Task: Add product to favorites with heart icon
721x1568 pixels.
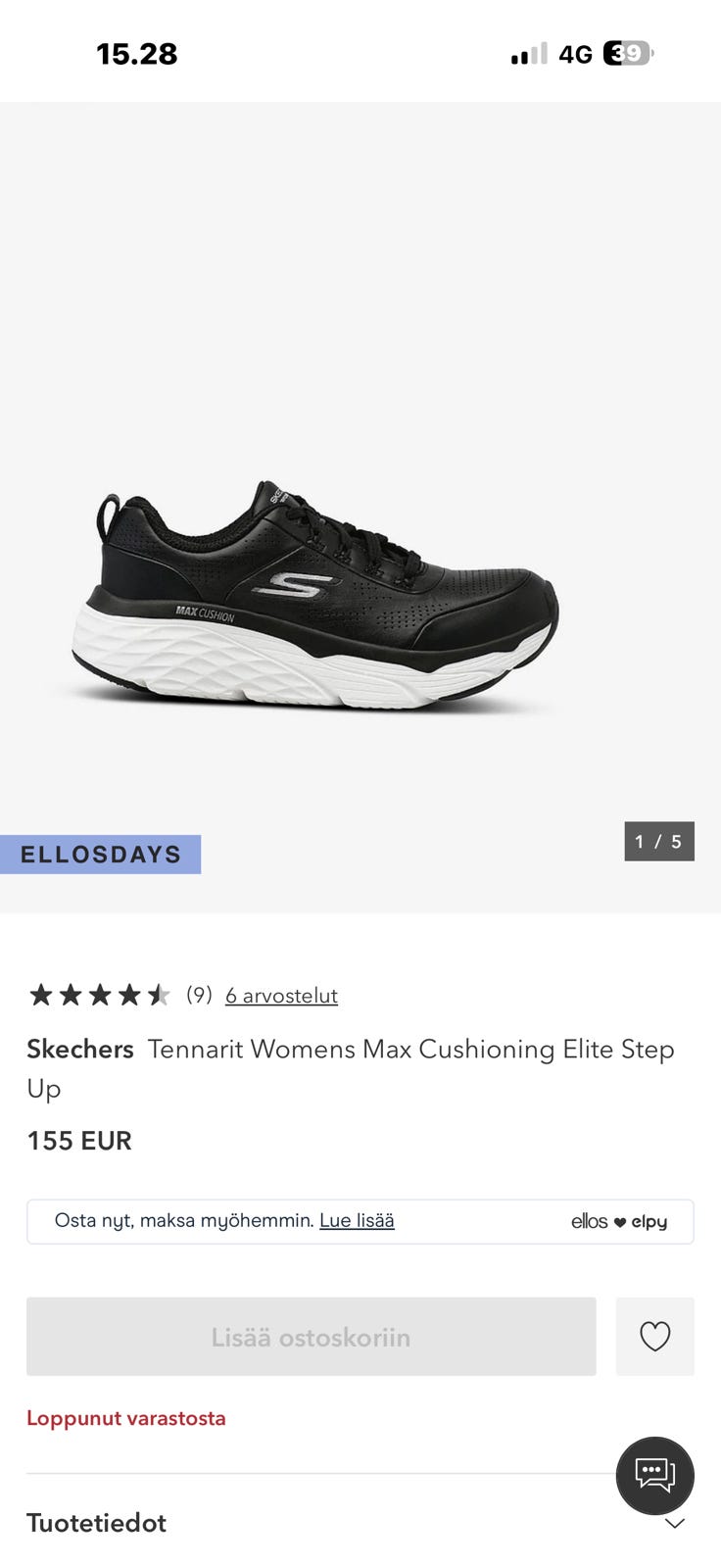Action: click(654, 1336)
